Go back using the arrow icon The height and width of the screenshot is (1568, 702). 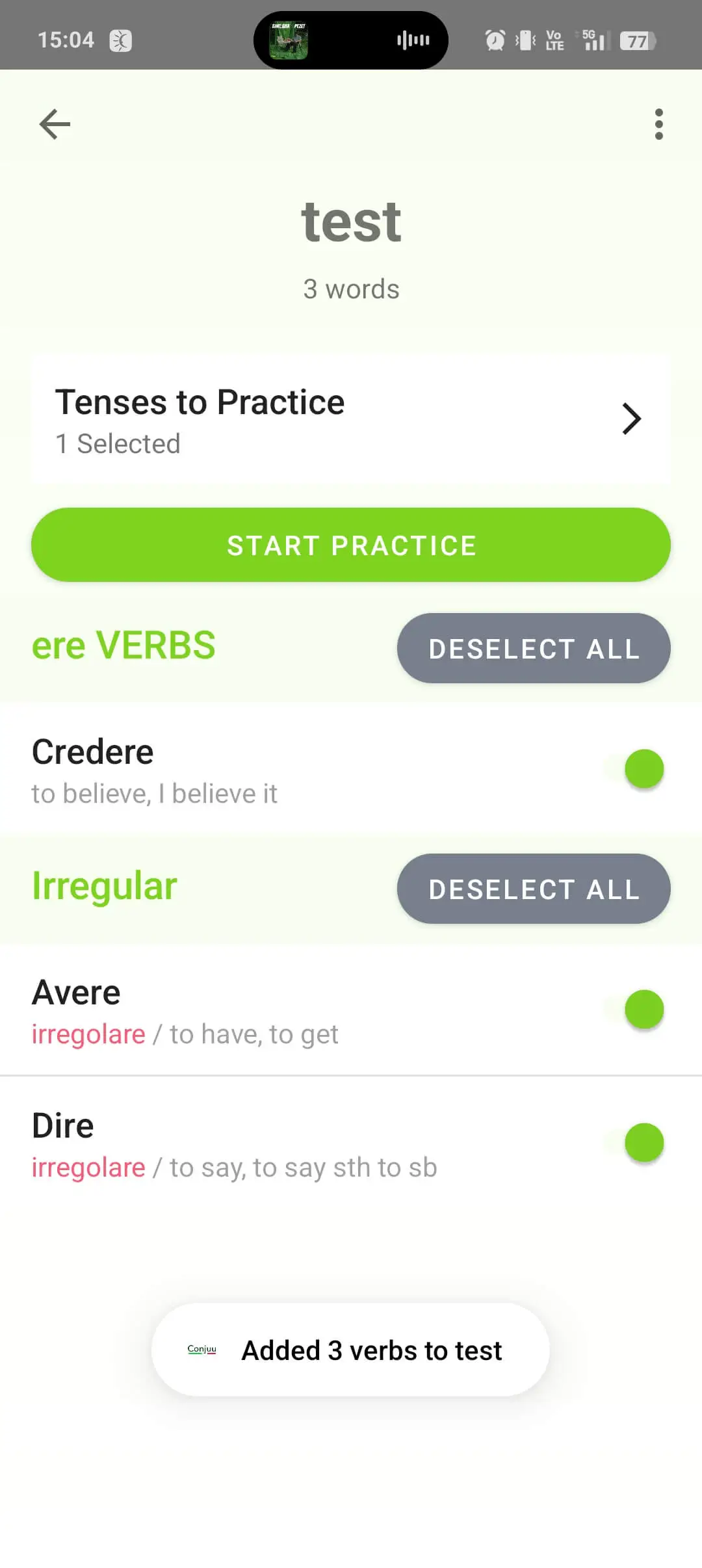(55, 124)
